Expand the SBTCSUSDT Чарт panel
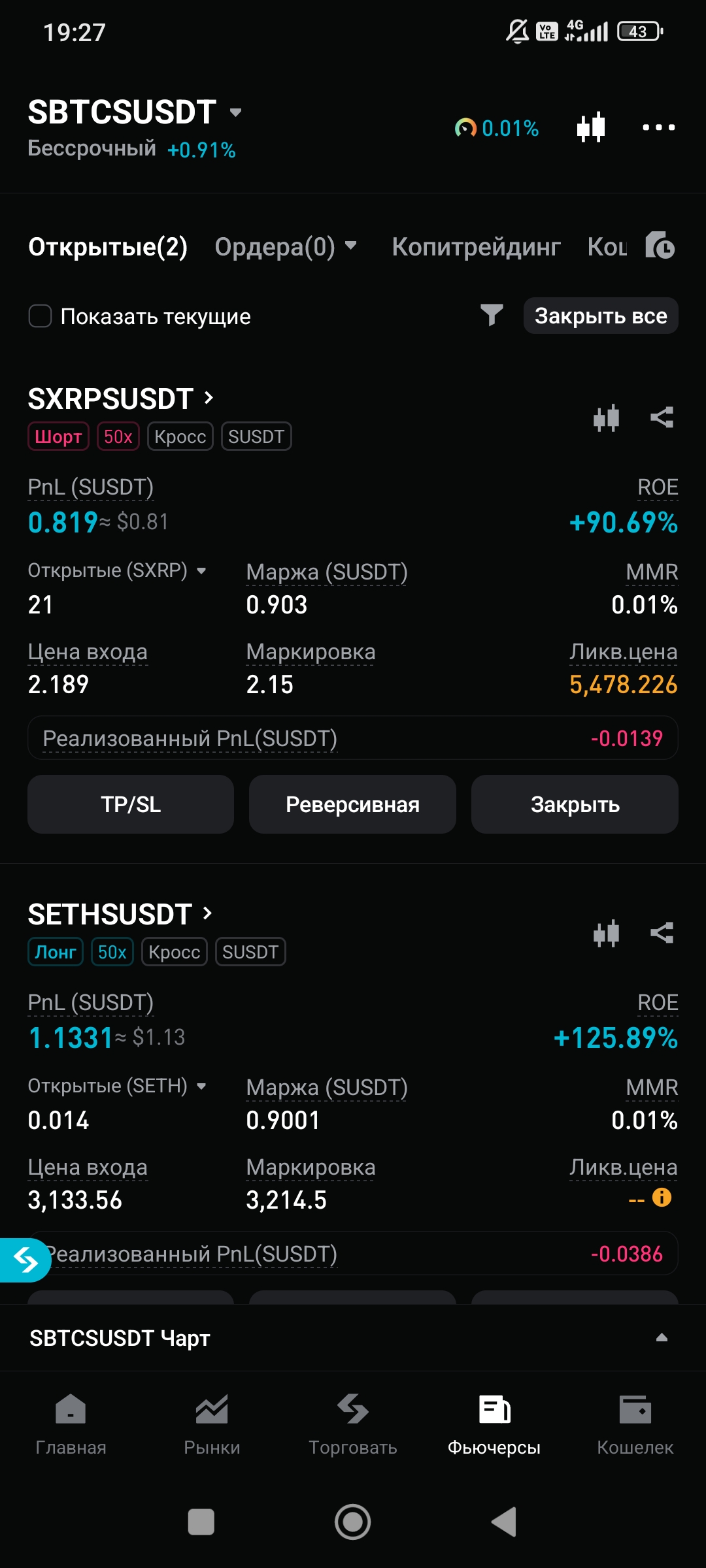 [x=661, y=1337]
